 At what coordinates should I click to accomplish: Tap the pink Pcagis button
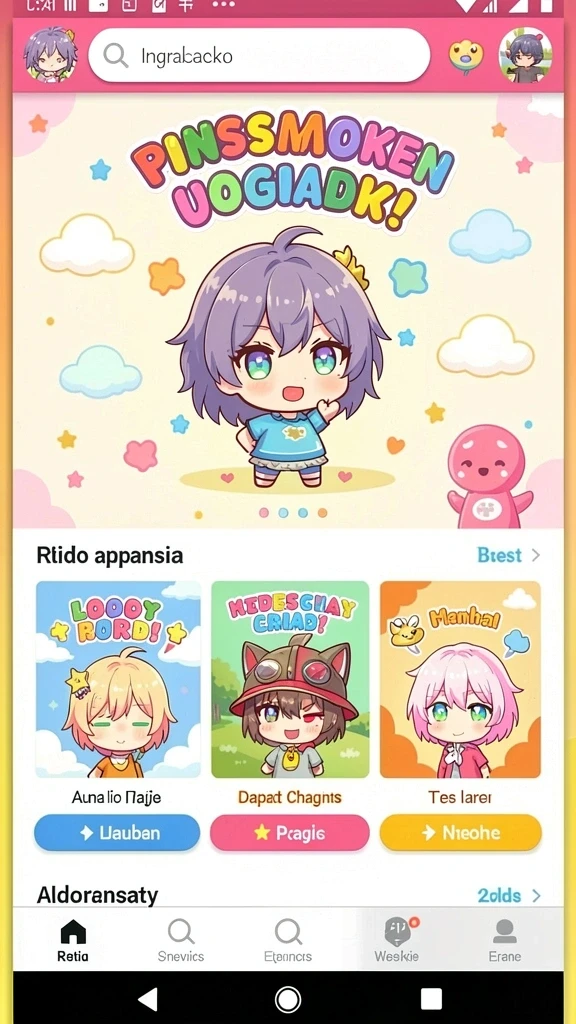pyautogui.click(x=289, y=833)
